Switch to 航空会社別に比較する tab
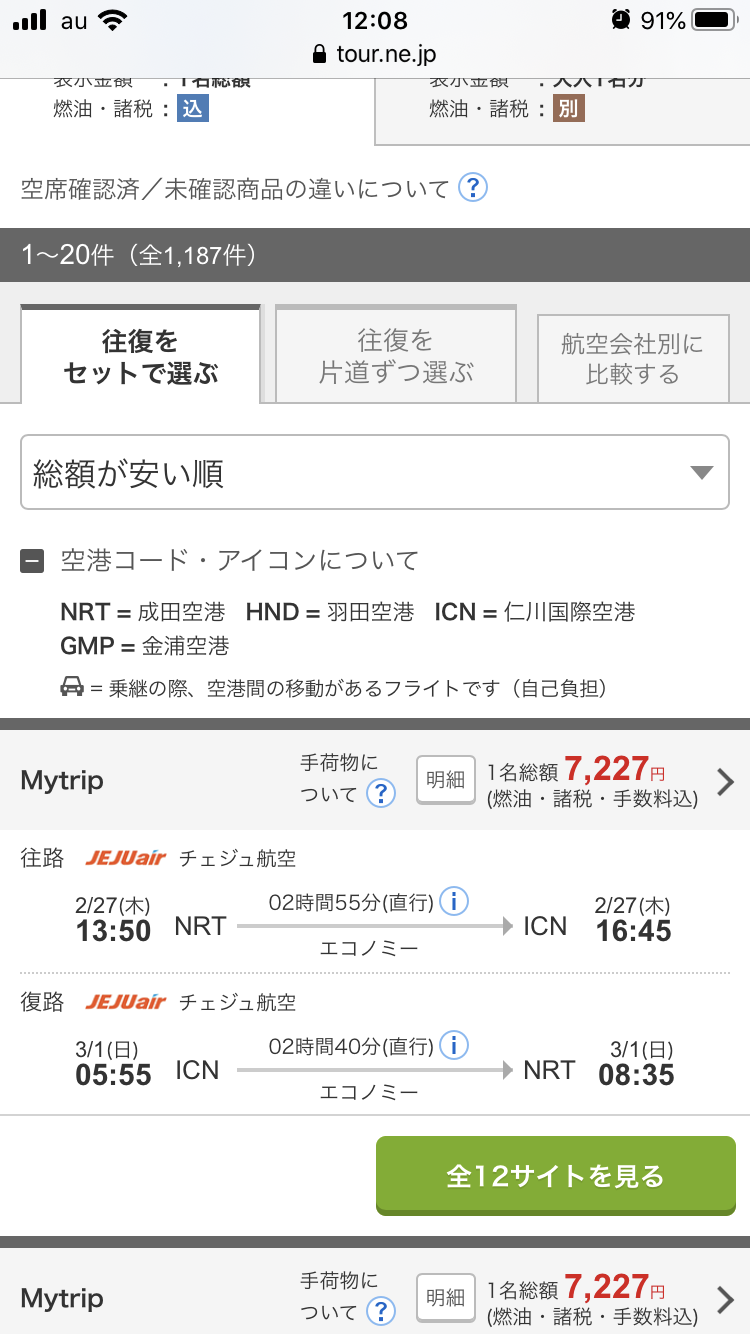The width and height of the screenshot is (750, 1334). (x=632, y=359)
